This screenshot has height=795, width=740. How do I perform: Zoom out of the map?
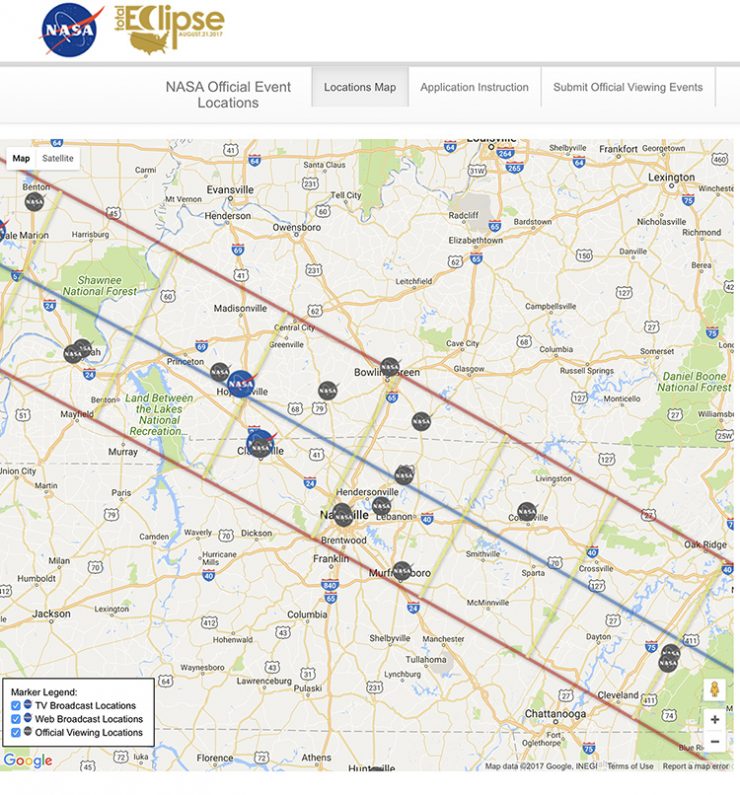(715, 741)
